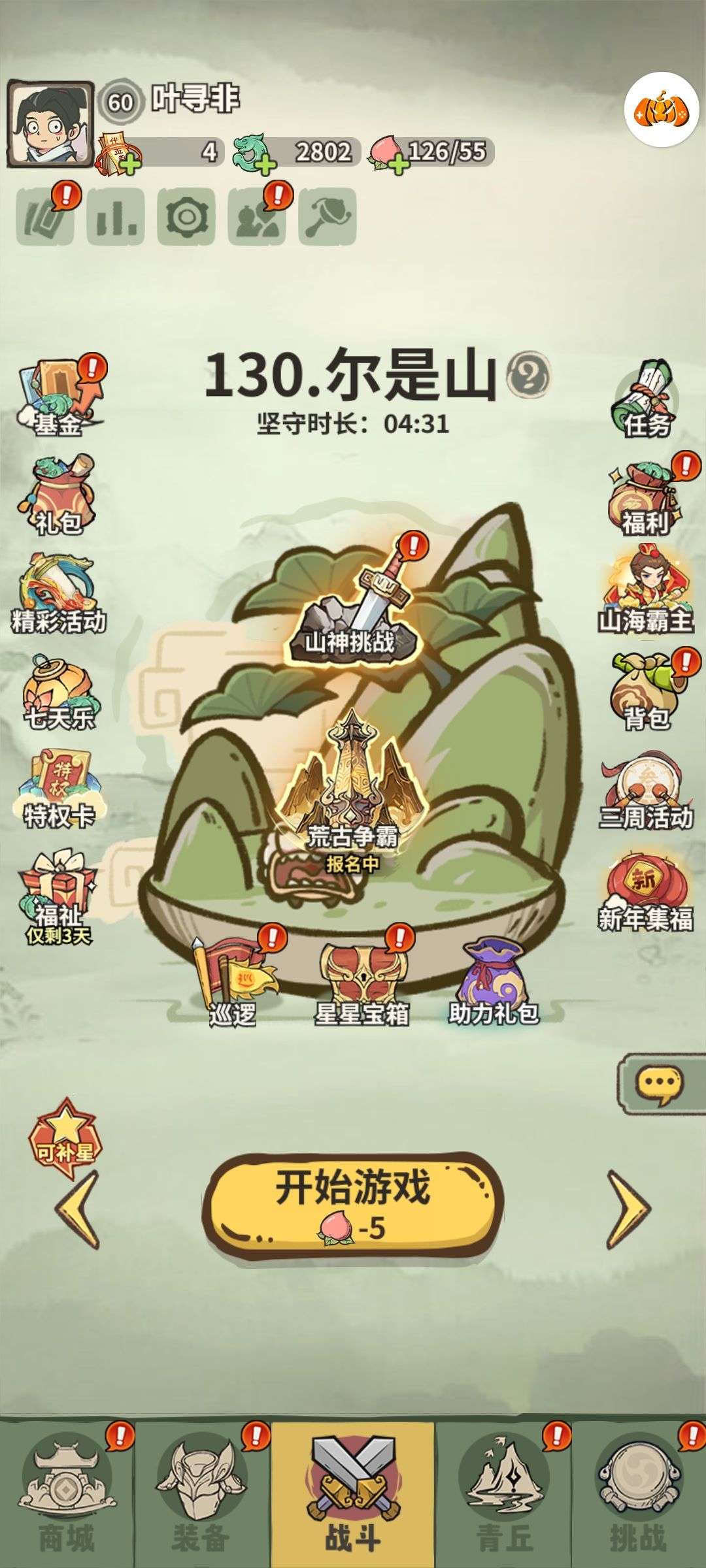Open 巡逻 patrol rewards
706x1568 pixels.
(232, 975)
